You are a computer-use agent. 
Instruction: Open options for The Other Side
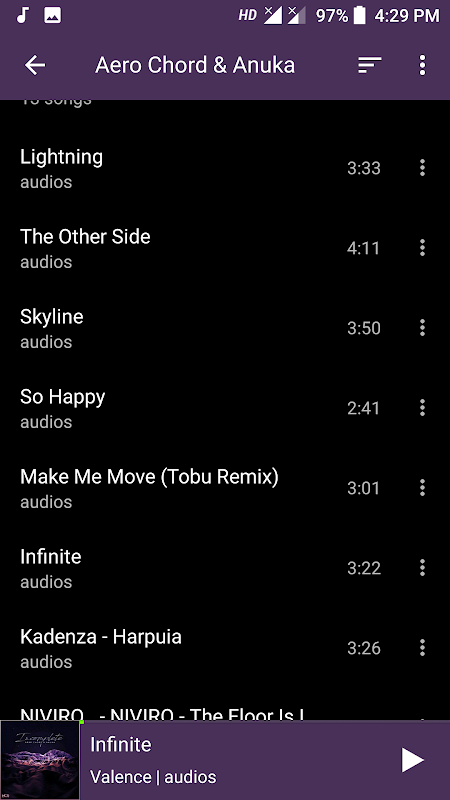(422, 248)
